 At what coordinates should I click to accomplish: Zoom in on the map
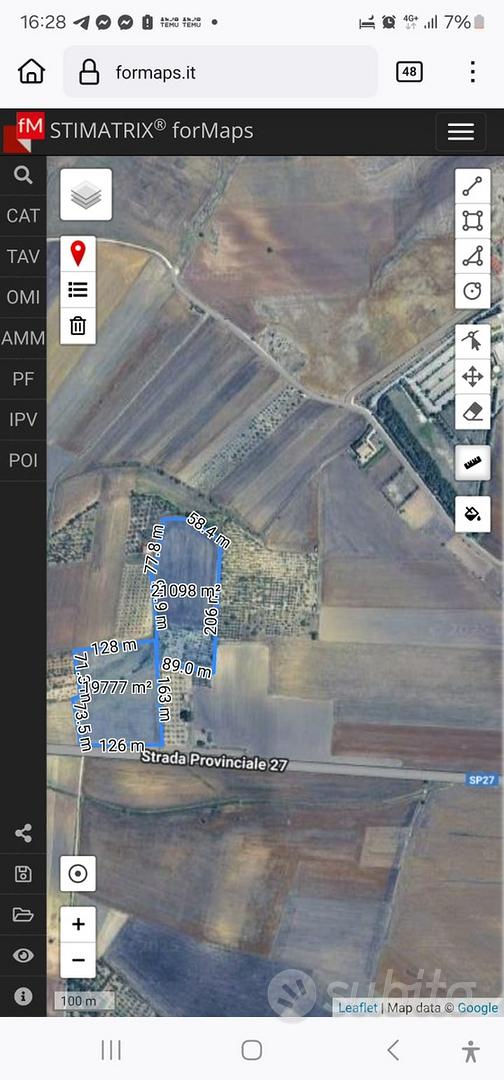(x=78, y=924)
